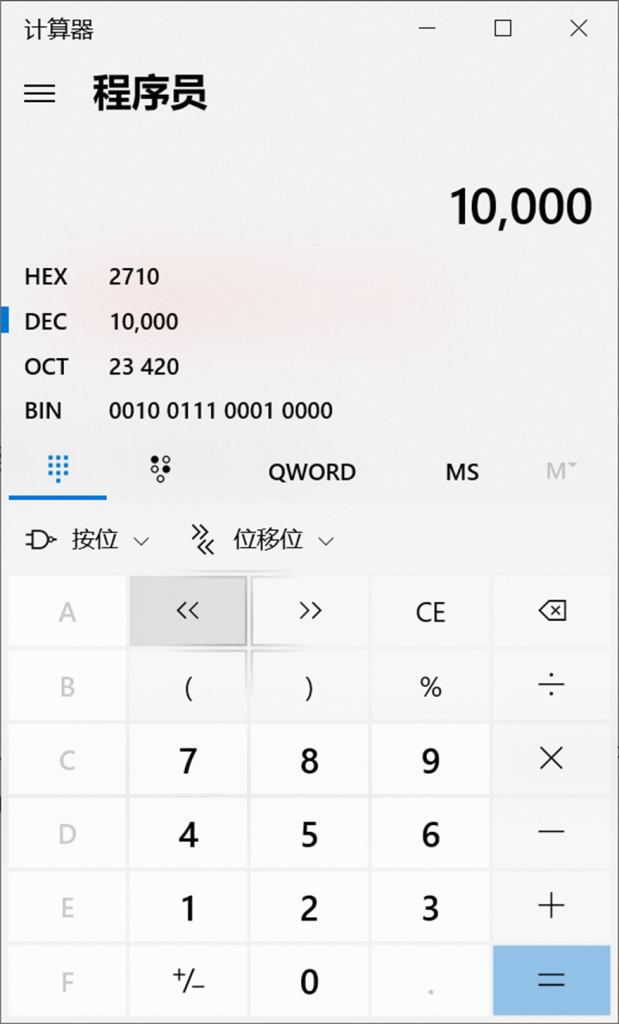Tap the right shift >> key
Screen dimensions: 619x1024
click(x=310, y=611)
